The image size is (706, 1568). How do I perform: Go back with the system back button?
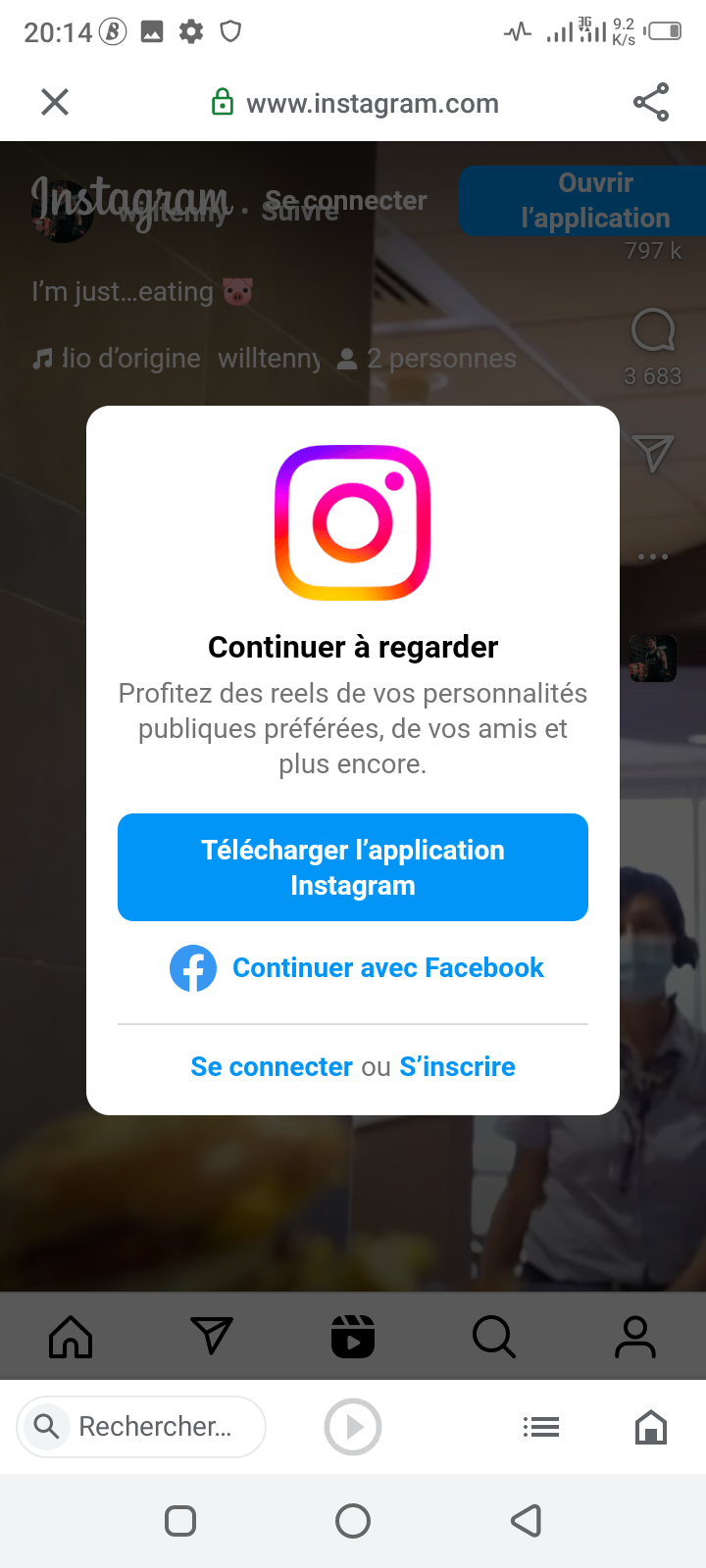point(527,1521)
